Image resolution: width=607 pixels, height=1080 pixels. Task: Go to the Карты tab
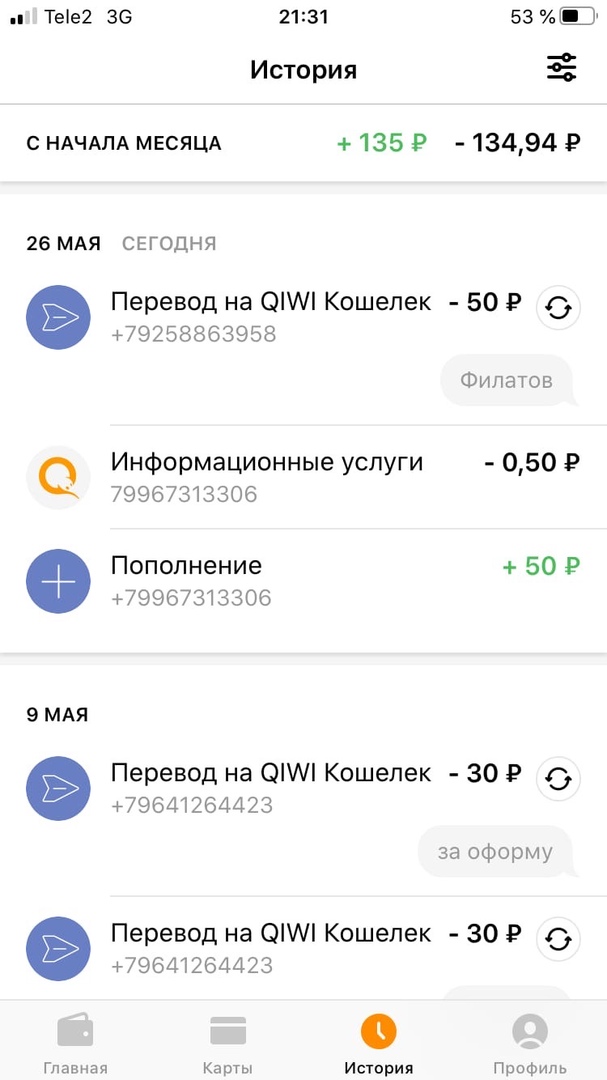point(228,1042)
